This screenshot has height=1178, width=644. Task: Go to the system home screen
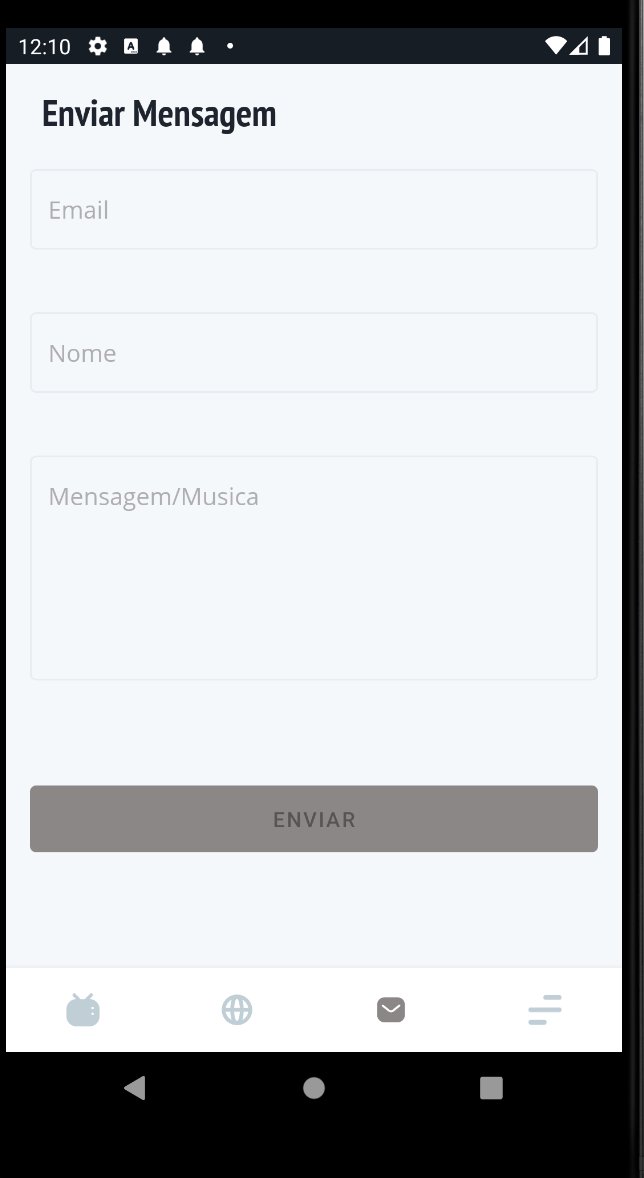[x=313, y=1088]
